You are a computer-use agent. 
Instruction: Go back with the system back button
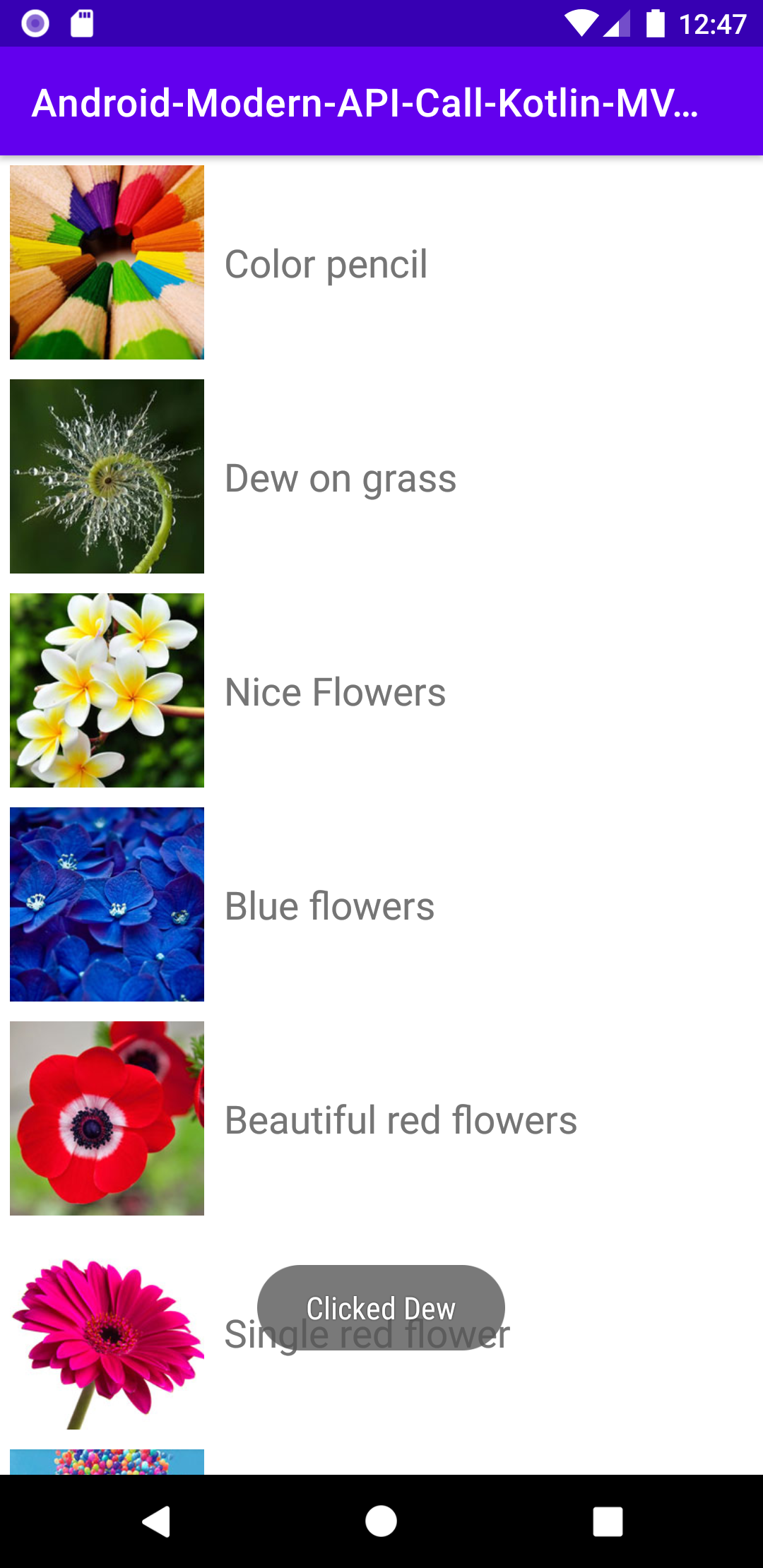(156, 1521)
